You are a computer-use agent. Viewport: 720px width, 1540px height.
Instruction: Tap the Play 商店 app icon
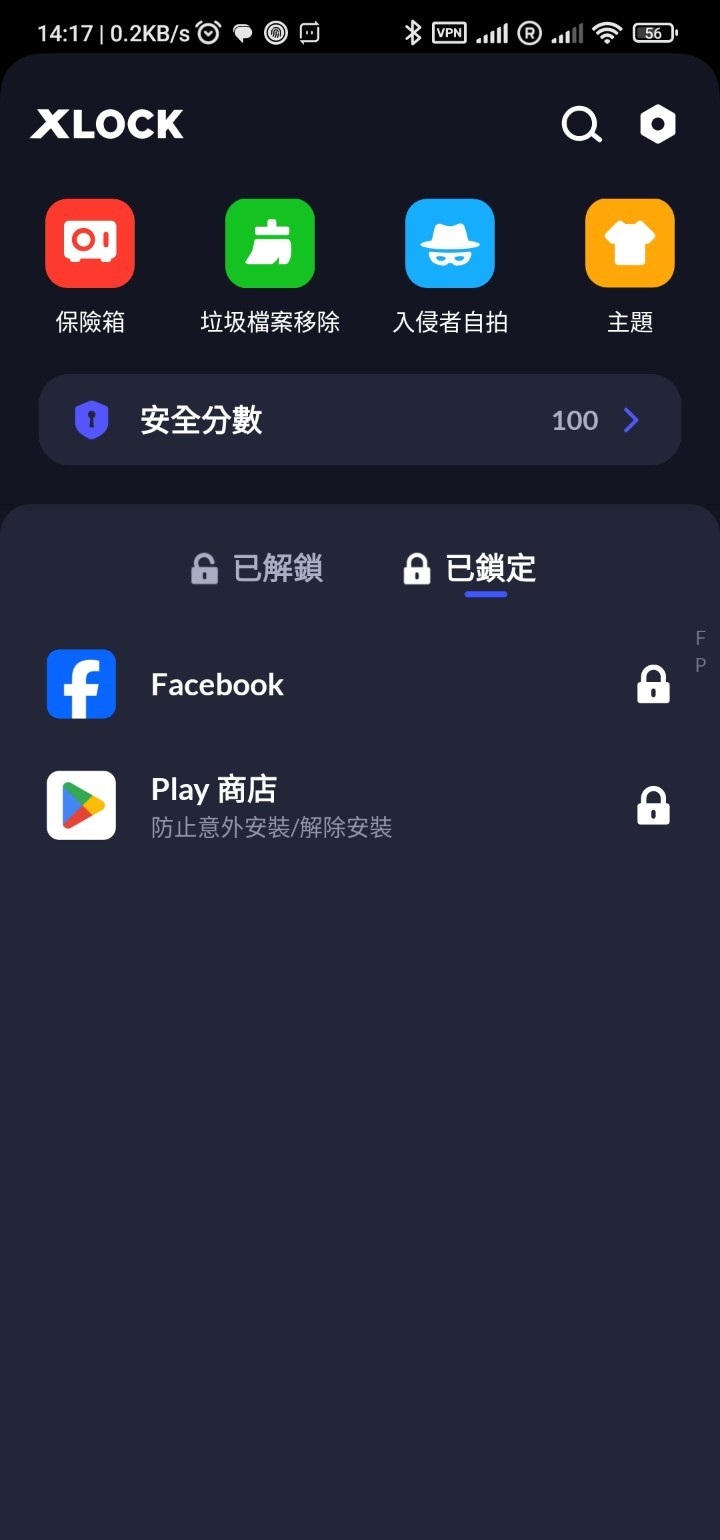(81, 805)
